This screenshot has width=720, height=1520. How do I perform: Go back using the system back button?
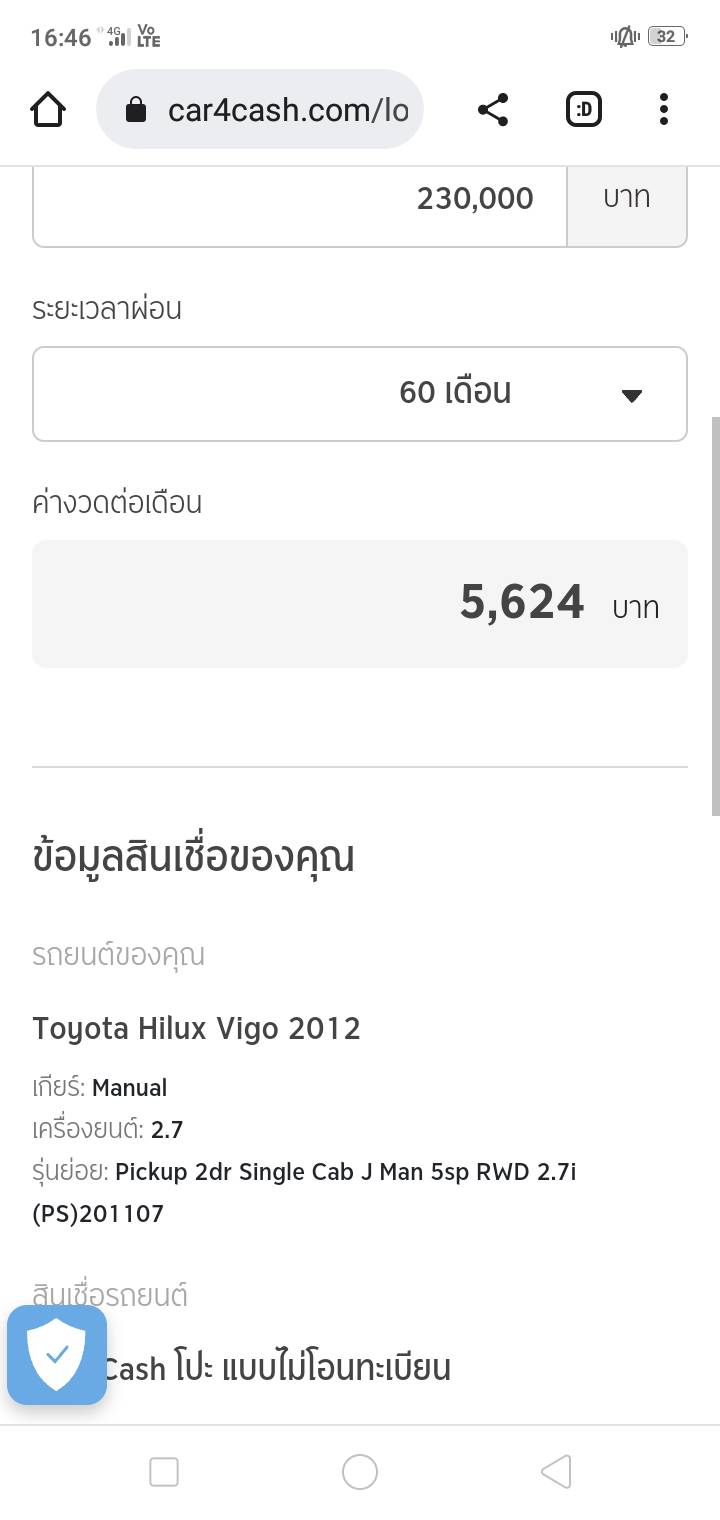pyautogui.click(x=555, y=1471)
